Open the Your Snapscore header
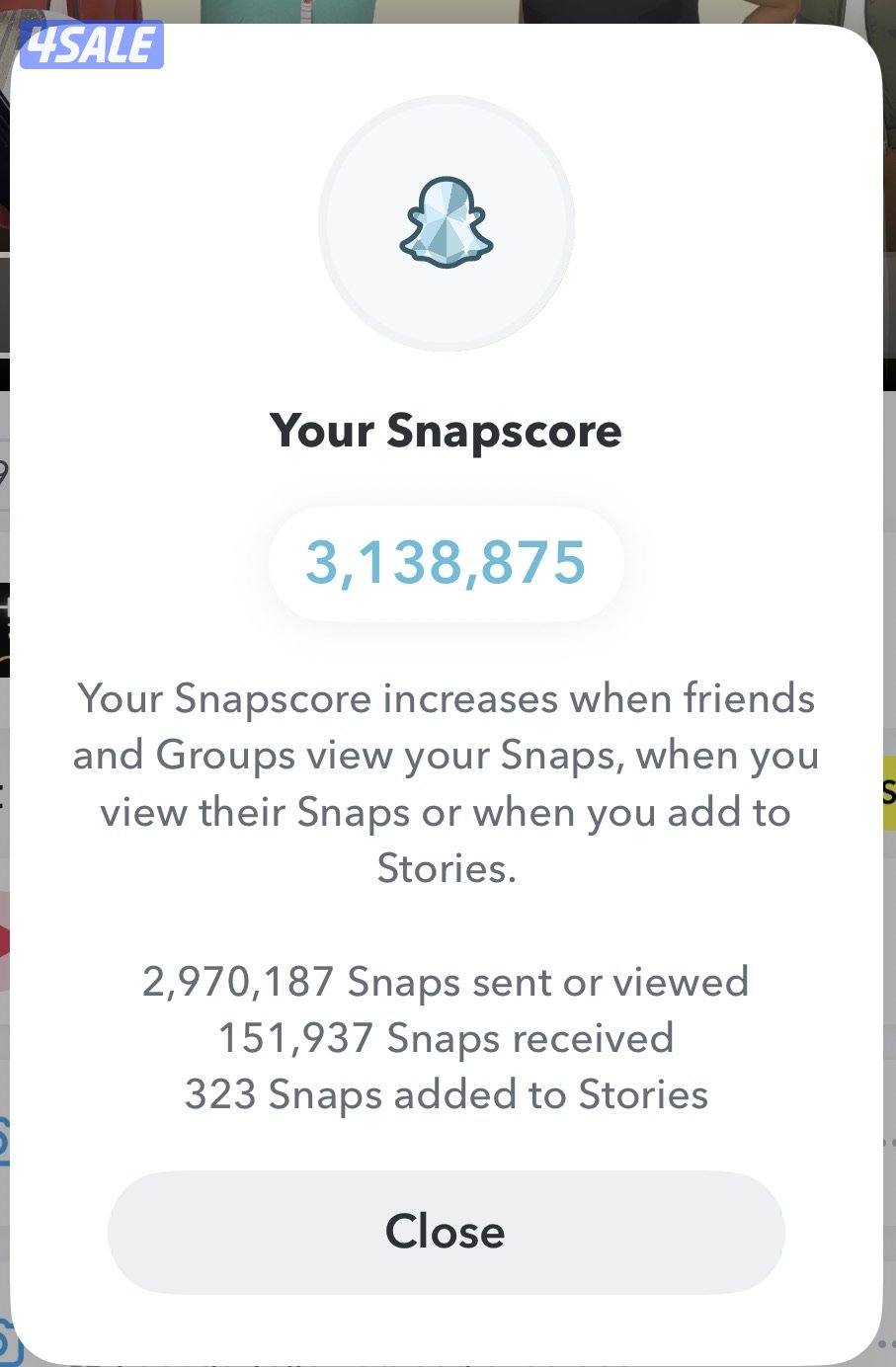Image resolution: width=896 pixels, height=1367 pixels. pyautogui.click(x=447, y=431)
